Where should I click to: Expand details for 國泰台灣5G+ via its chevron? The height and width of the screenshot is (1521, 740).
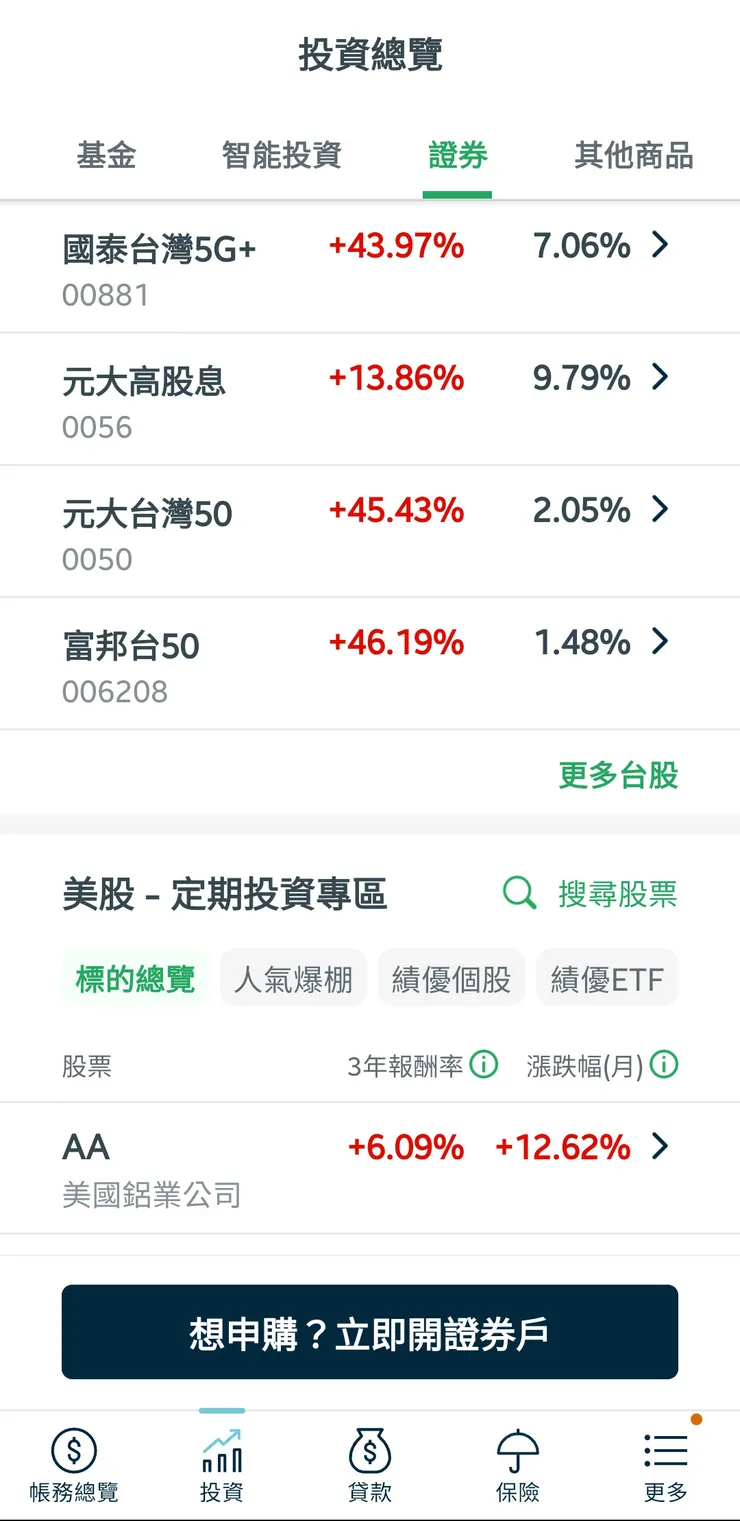pos(659,245)
